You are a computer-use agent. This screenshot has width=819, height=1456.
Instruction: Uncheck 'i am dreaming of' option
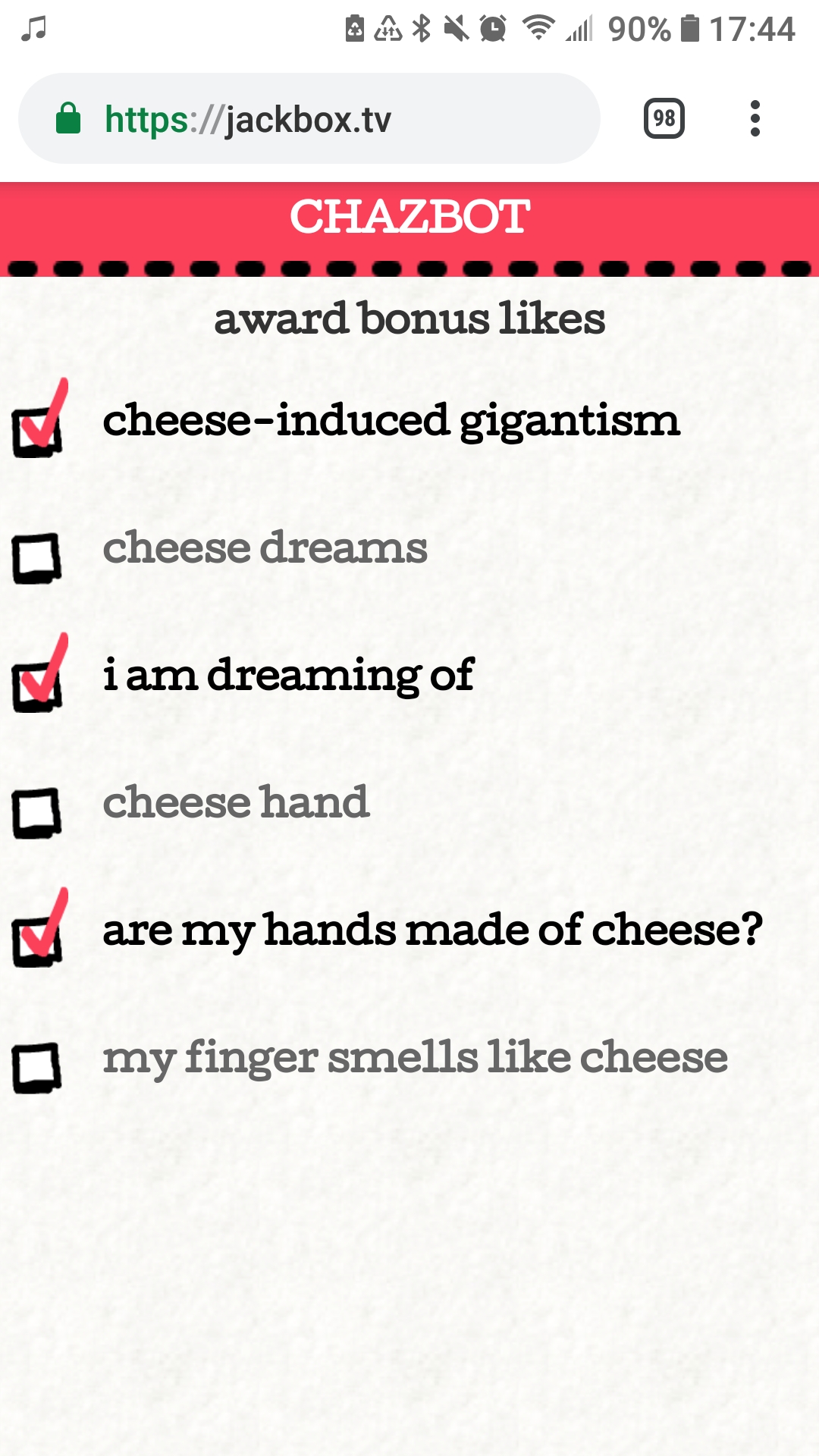click(37, 686)
